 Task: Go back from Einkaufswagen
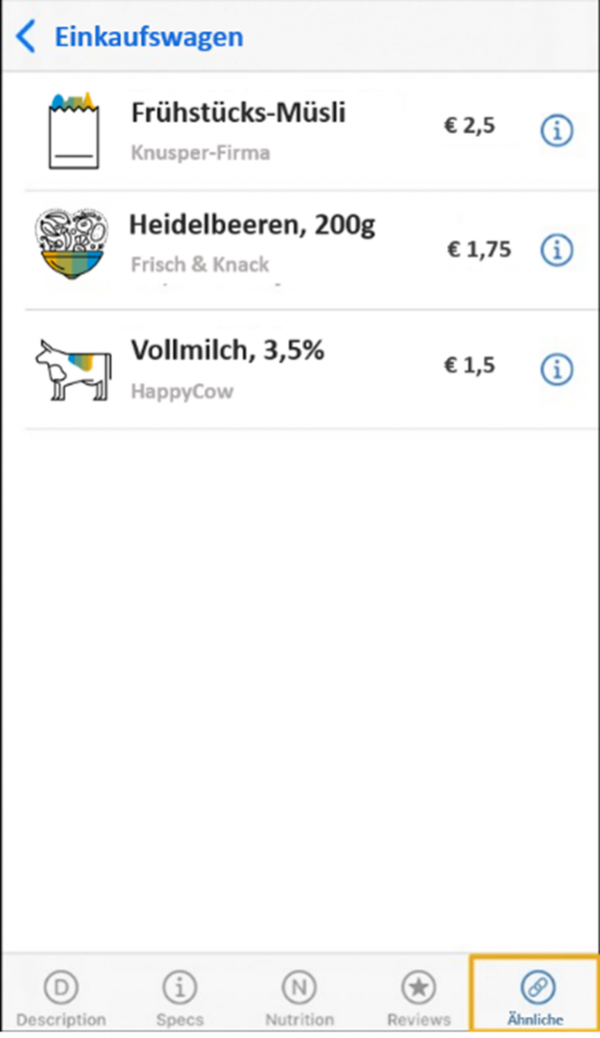(x=27, y=37)
